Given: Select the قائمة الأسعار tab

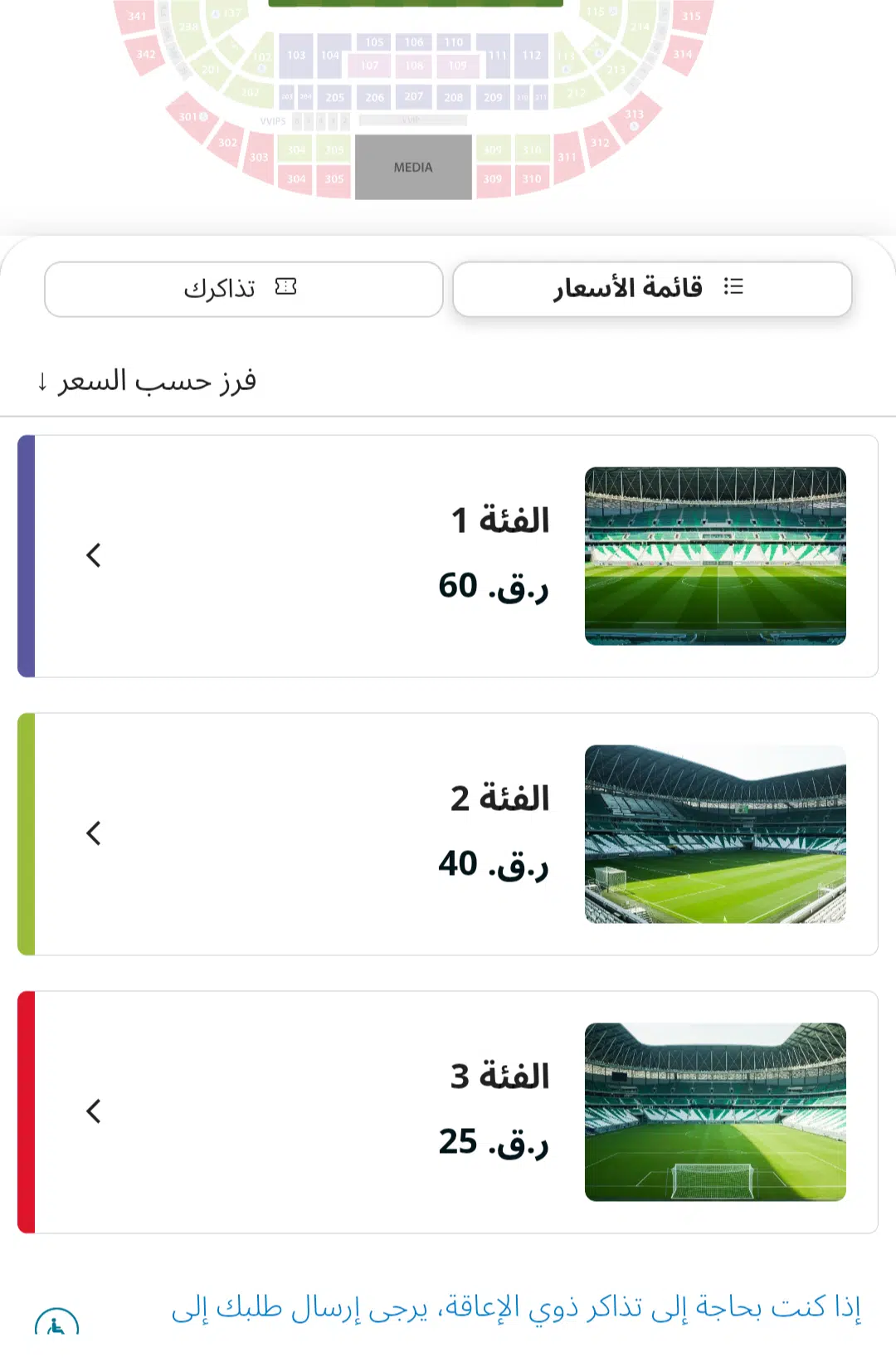Looking at the screenshot, I should [x=652, y=288].
